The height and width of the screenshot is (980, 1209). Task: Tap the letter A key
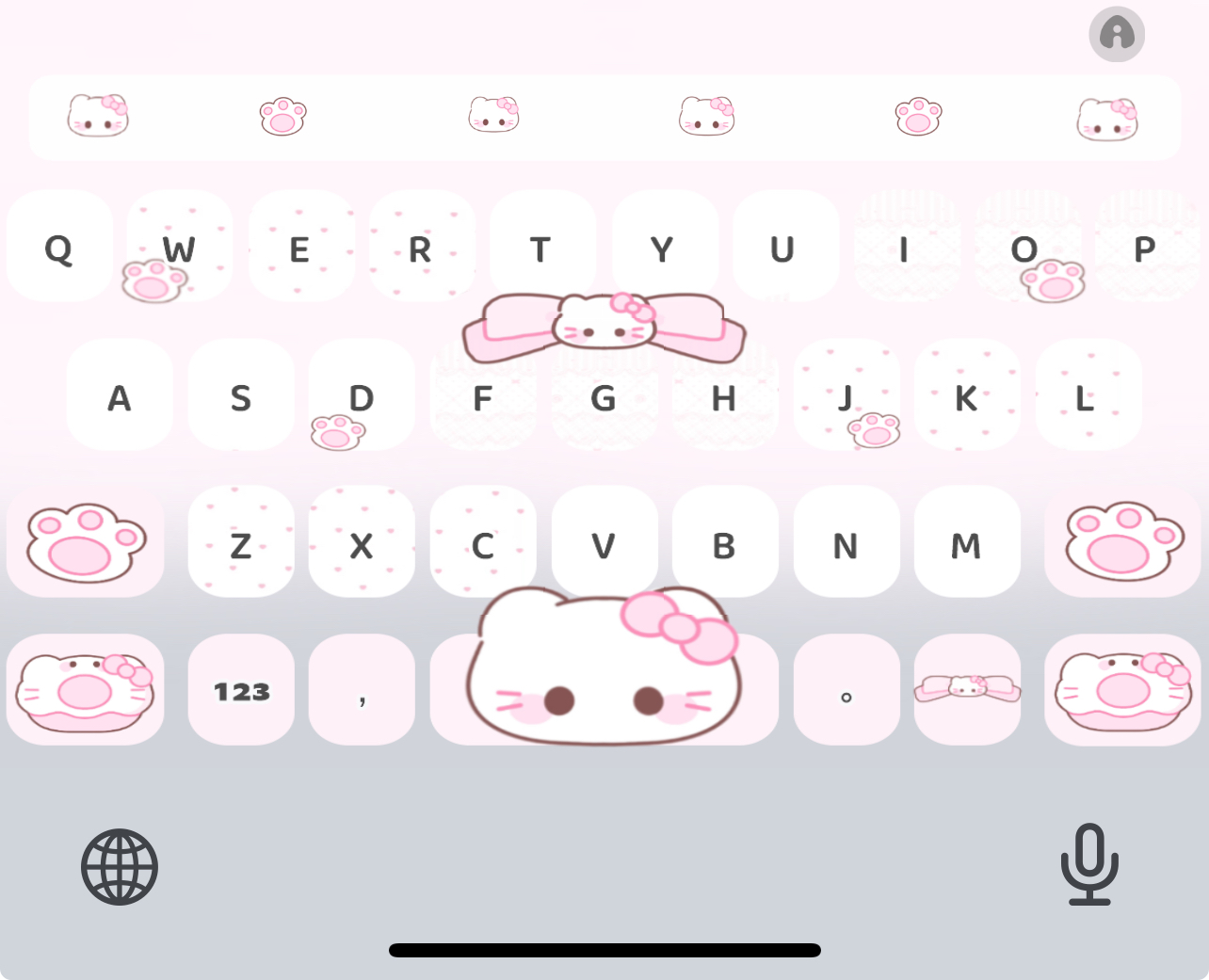pyautogui.click(x=120, y=396)
